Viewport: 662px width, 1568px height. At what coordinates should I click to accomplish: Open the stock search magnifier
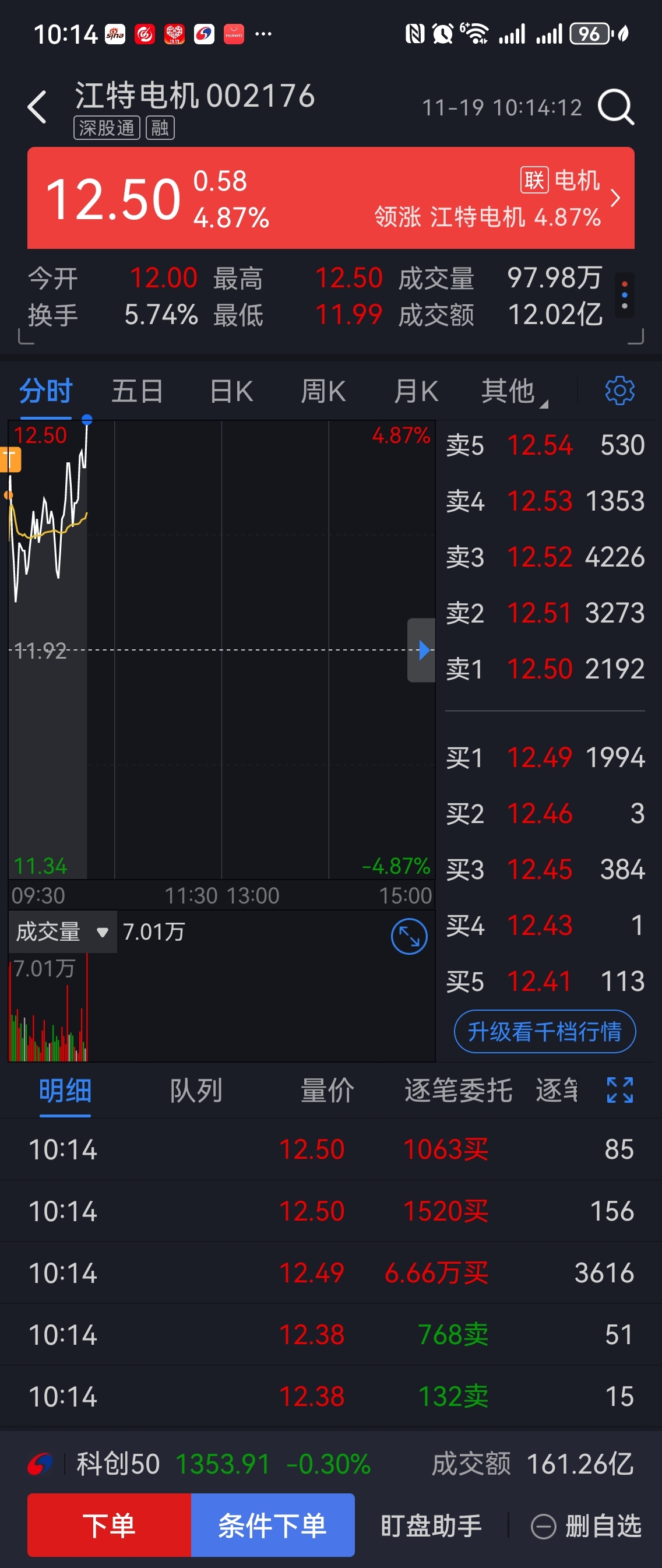616,107
